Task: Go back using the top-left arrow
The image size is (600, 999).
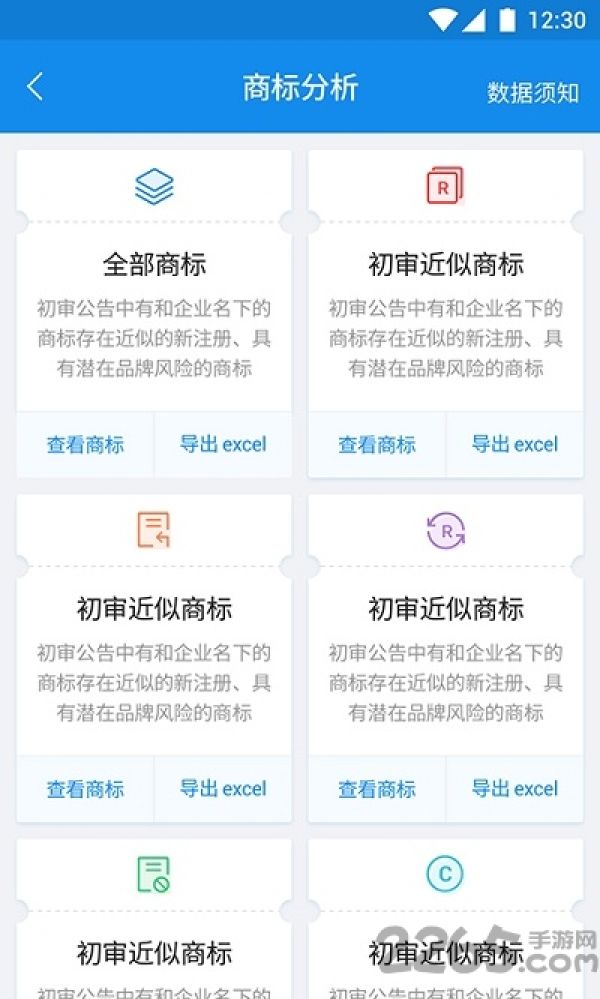Action: [35, 87]
